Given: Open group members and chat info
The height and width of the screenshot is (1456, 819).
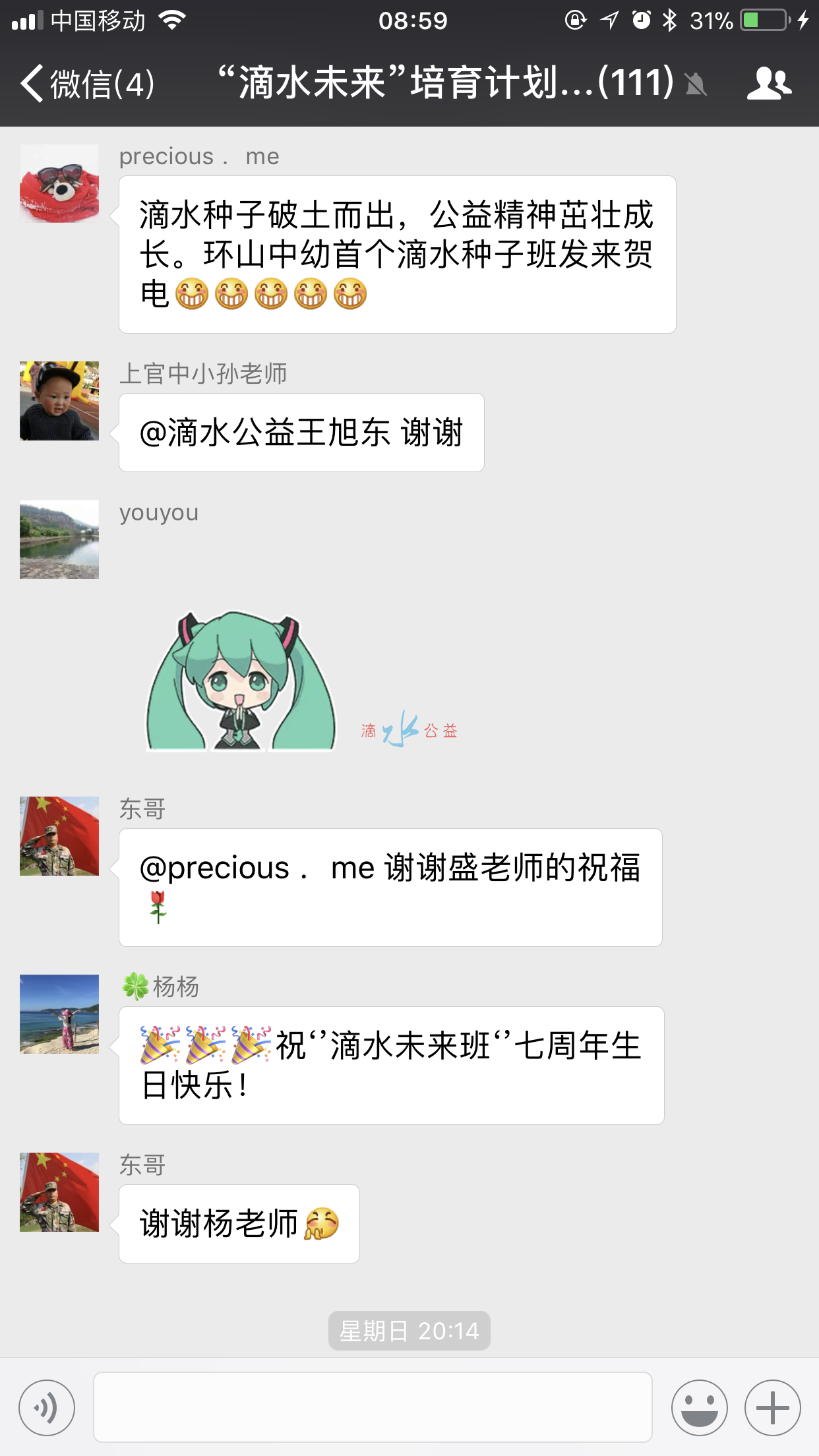Looking at the screenshot, I should (769, 84).
